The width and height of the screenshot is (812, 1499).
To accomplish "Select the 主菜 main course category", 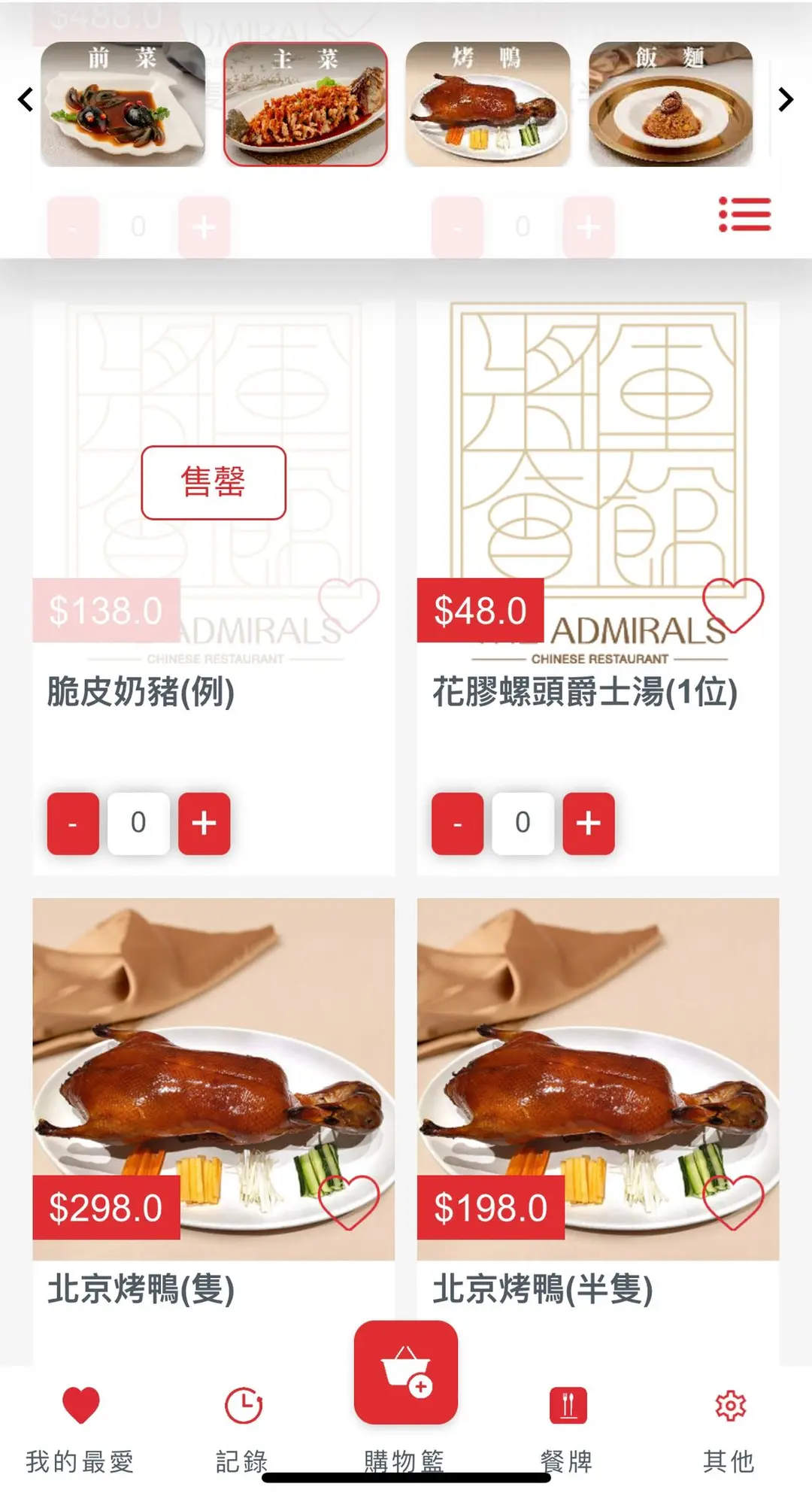I will 305,104.
